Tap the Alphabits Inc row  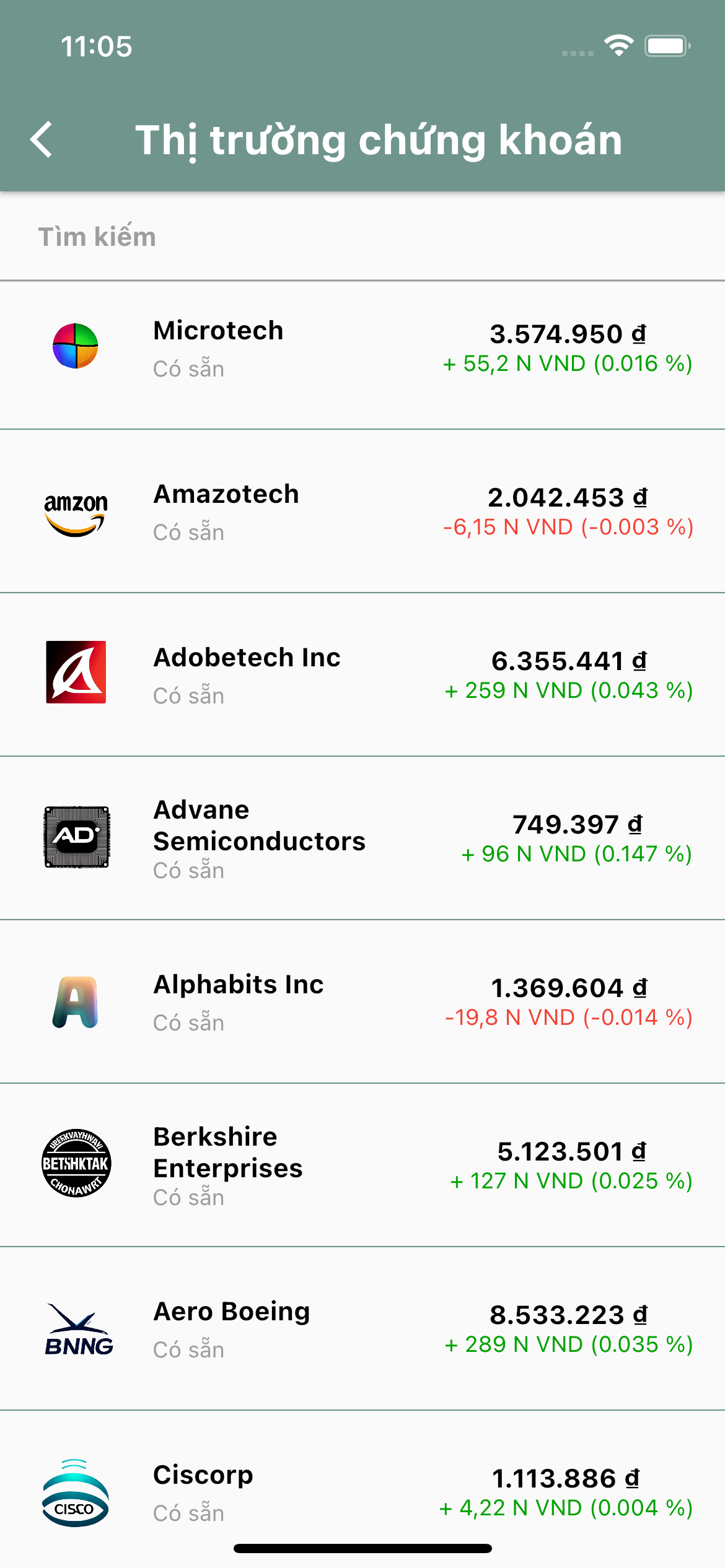click(362, 1002)
